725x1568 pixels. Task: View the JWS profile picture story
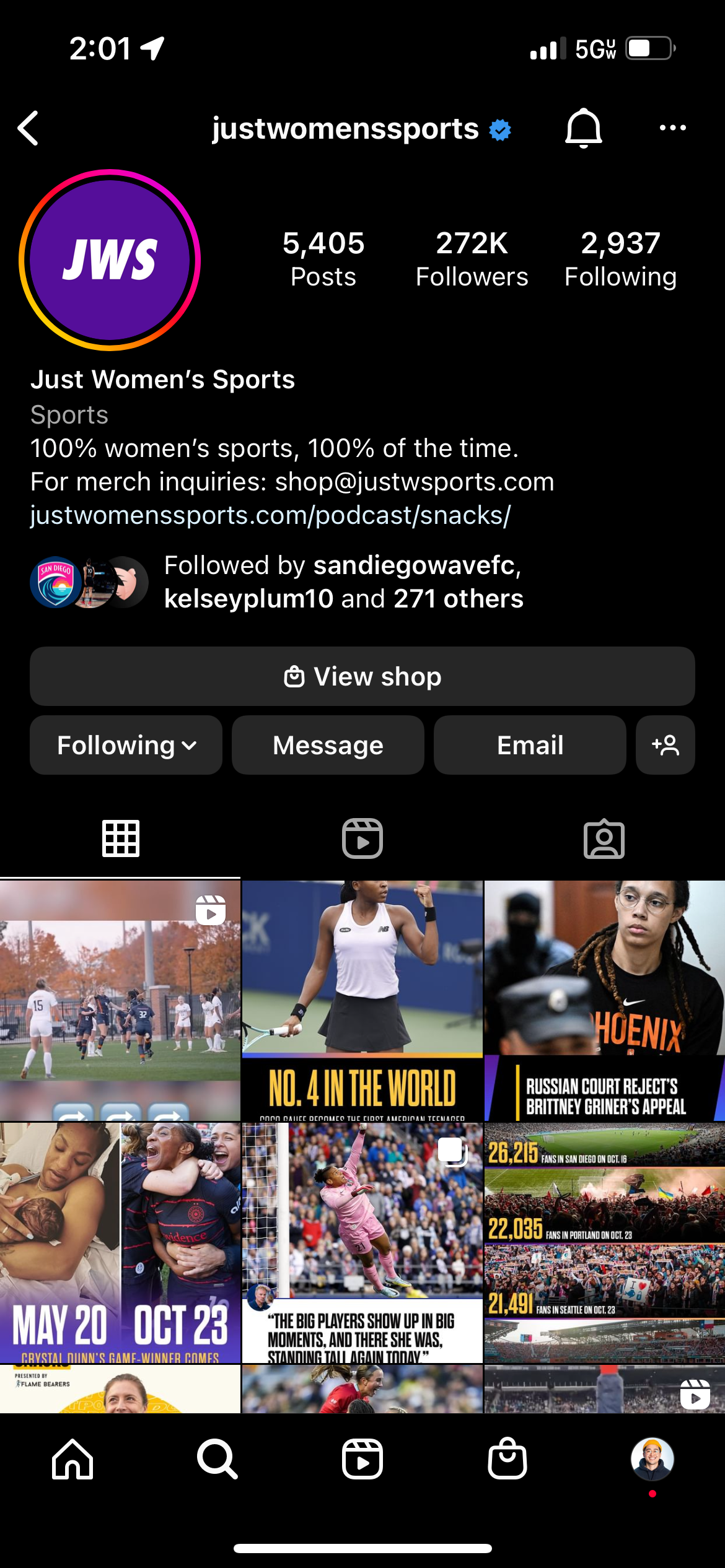click(110, 260)
